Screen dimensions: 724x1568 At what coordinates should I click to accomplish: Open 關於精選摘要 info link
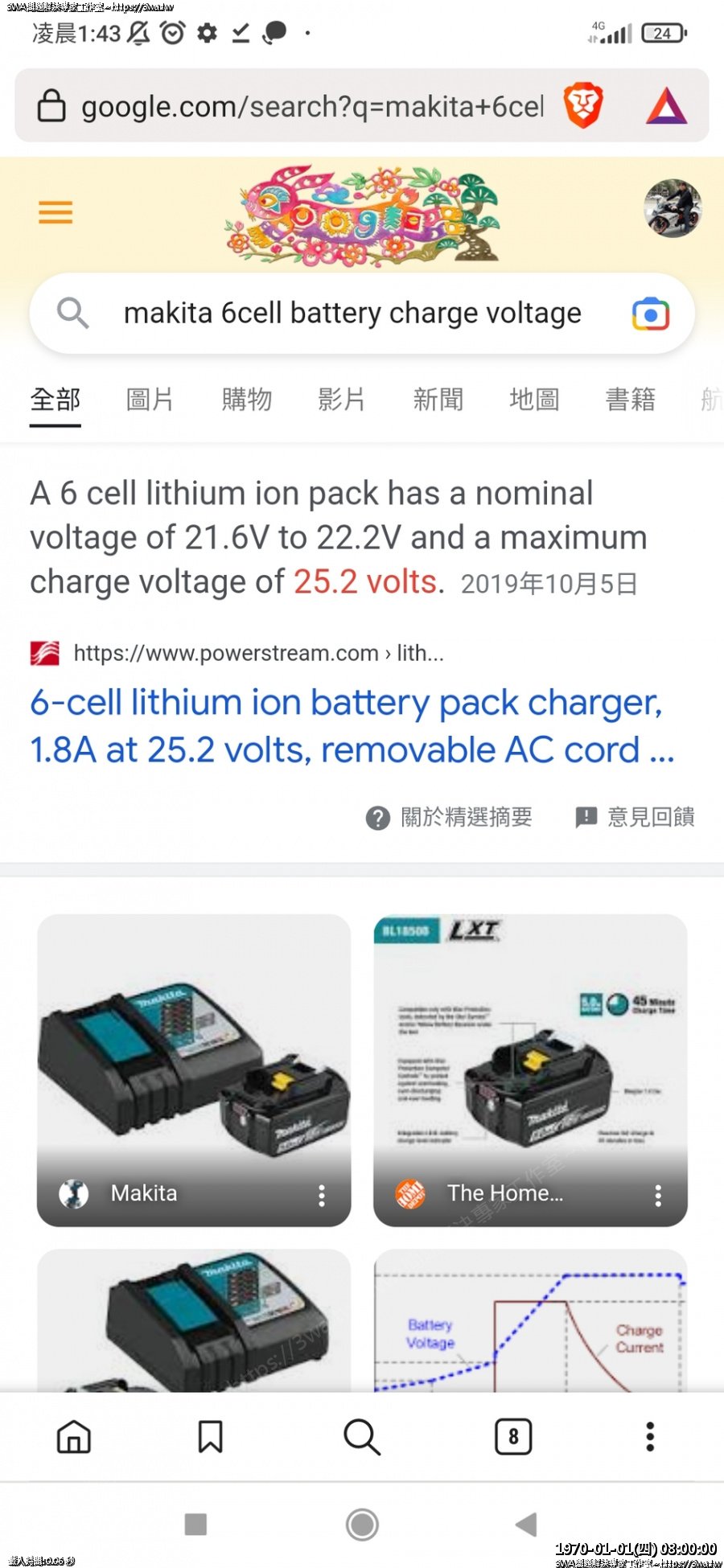(x=450, y=817)
